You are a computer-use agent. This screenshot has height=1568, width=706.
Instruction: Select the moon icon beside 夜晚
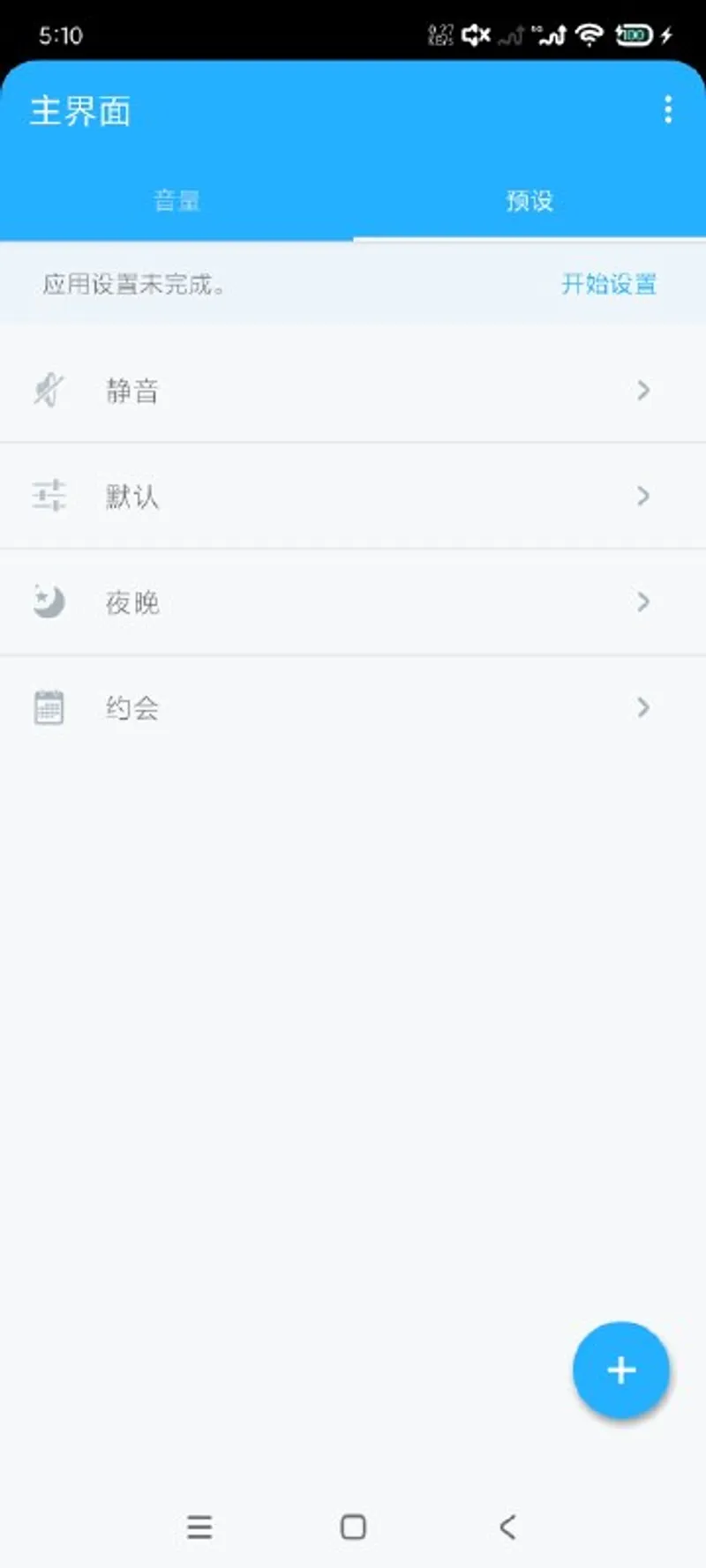click(49, 601)
